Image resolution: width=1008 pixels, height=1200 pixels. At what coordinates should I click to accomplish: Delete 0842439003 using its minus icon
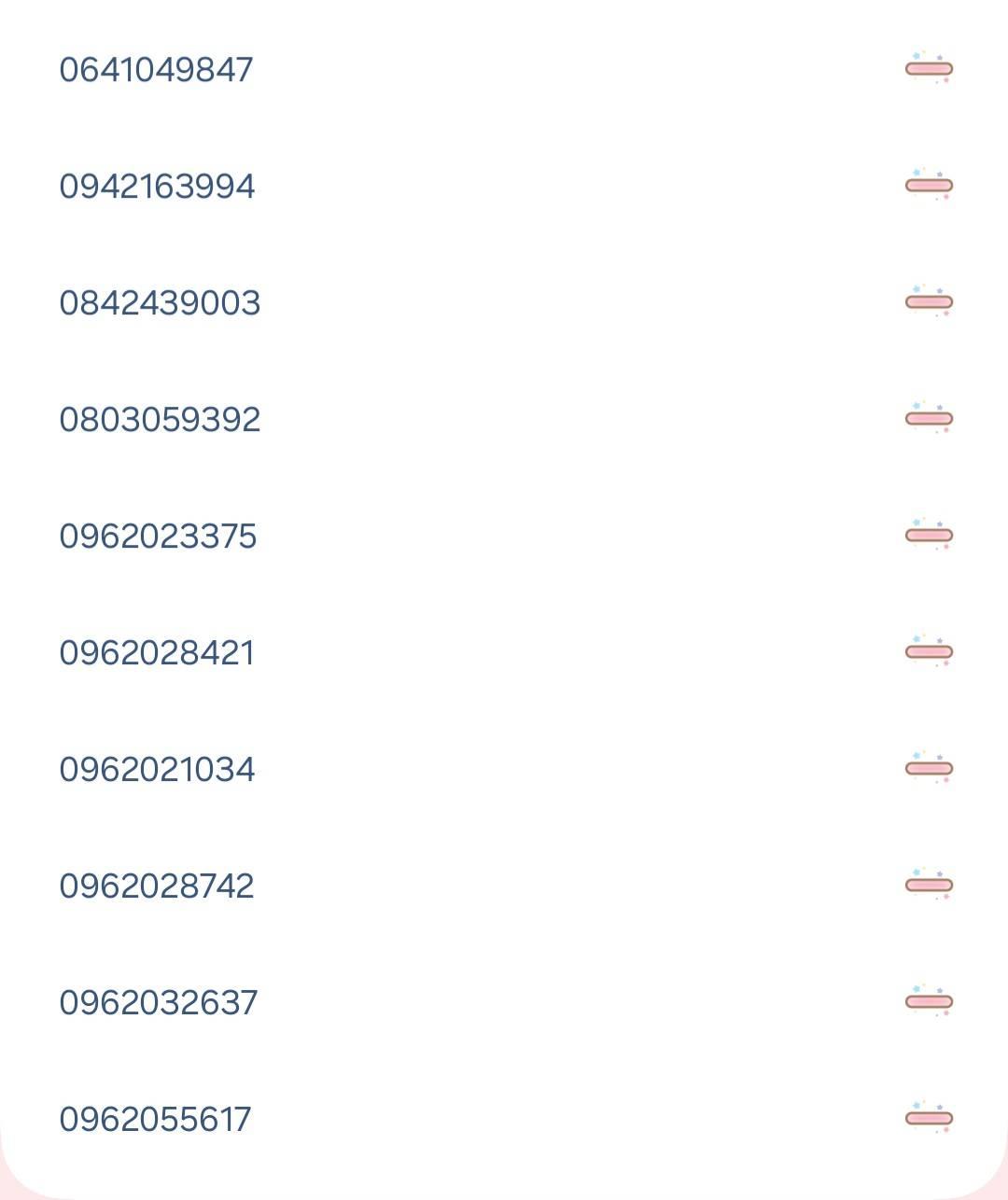coord(929,301)
